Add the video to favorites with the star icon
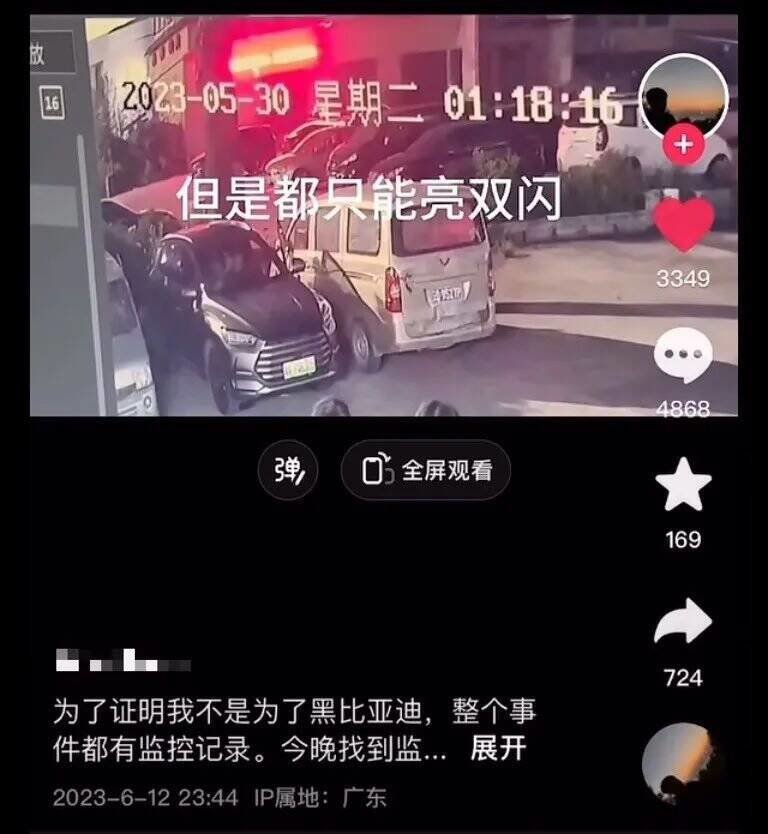 [x=683, y=487]
